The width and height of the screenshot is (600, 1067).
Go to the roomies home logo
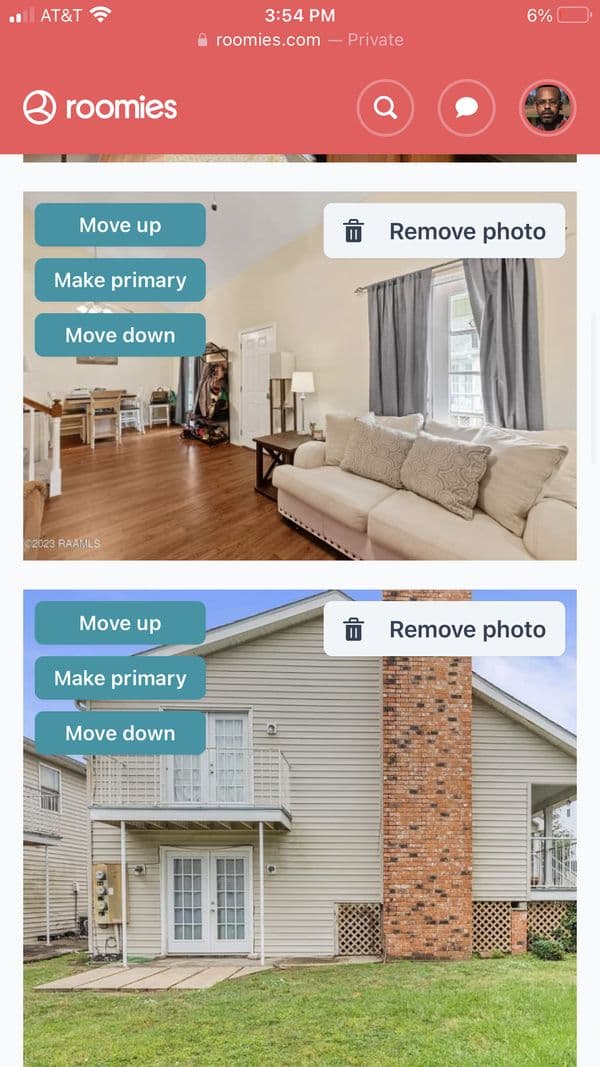(x=100, y=108)
